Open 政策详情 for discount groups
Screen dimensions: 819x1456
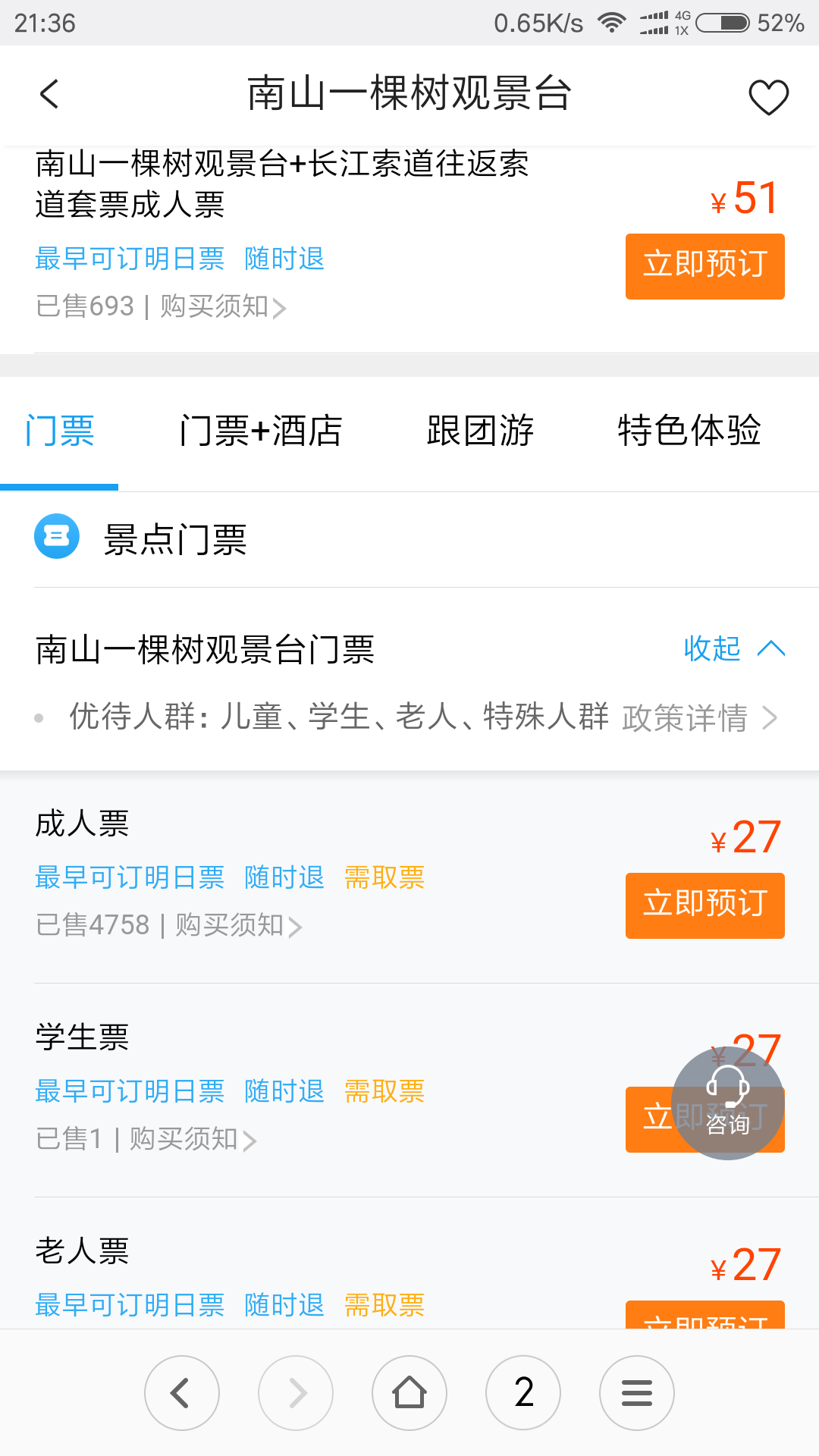[699, 717]
